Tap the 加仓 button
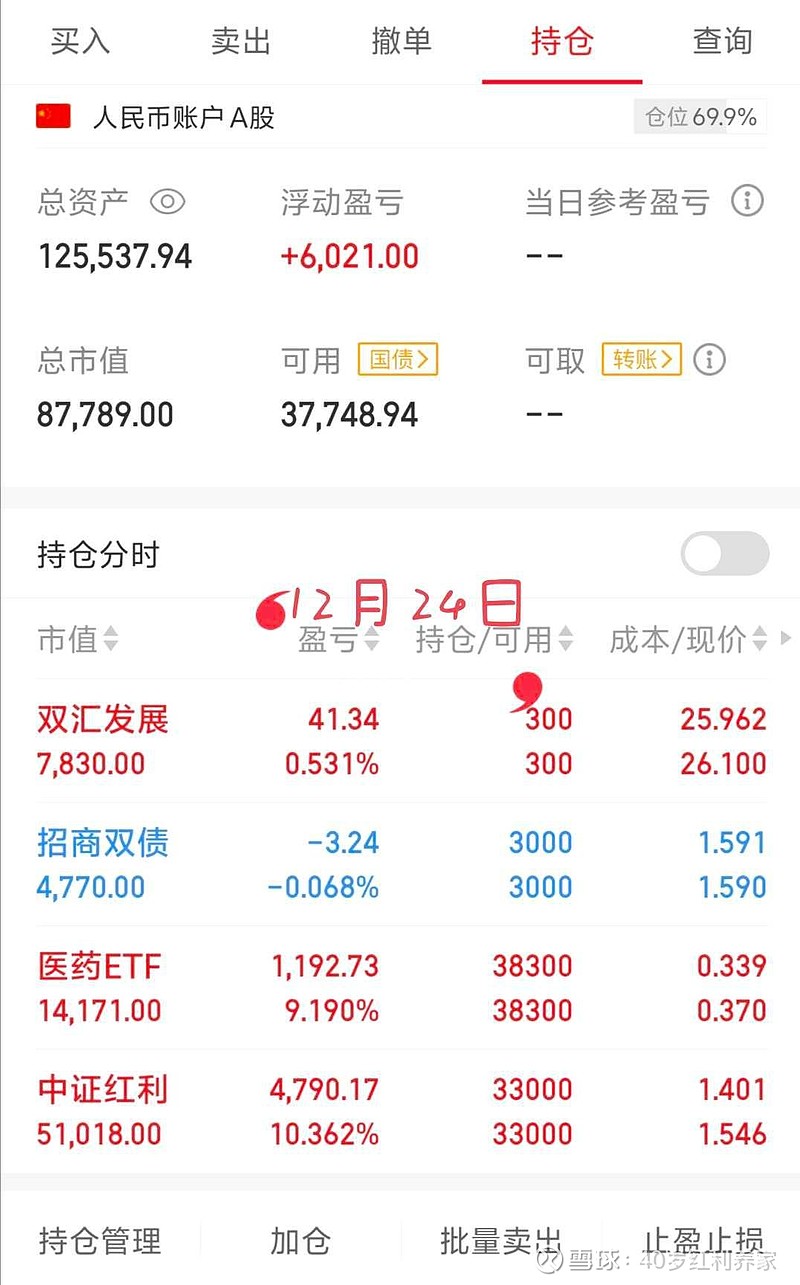 point(301,1241)
